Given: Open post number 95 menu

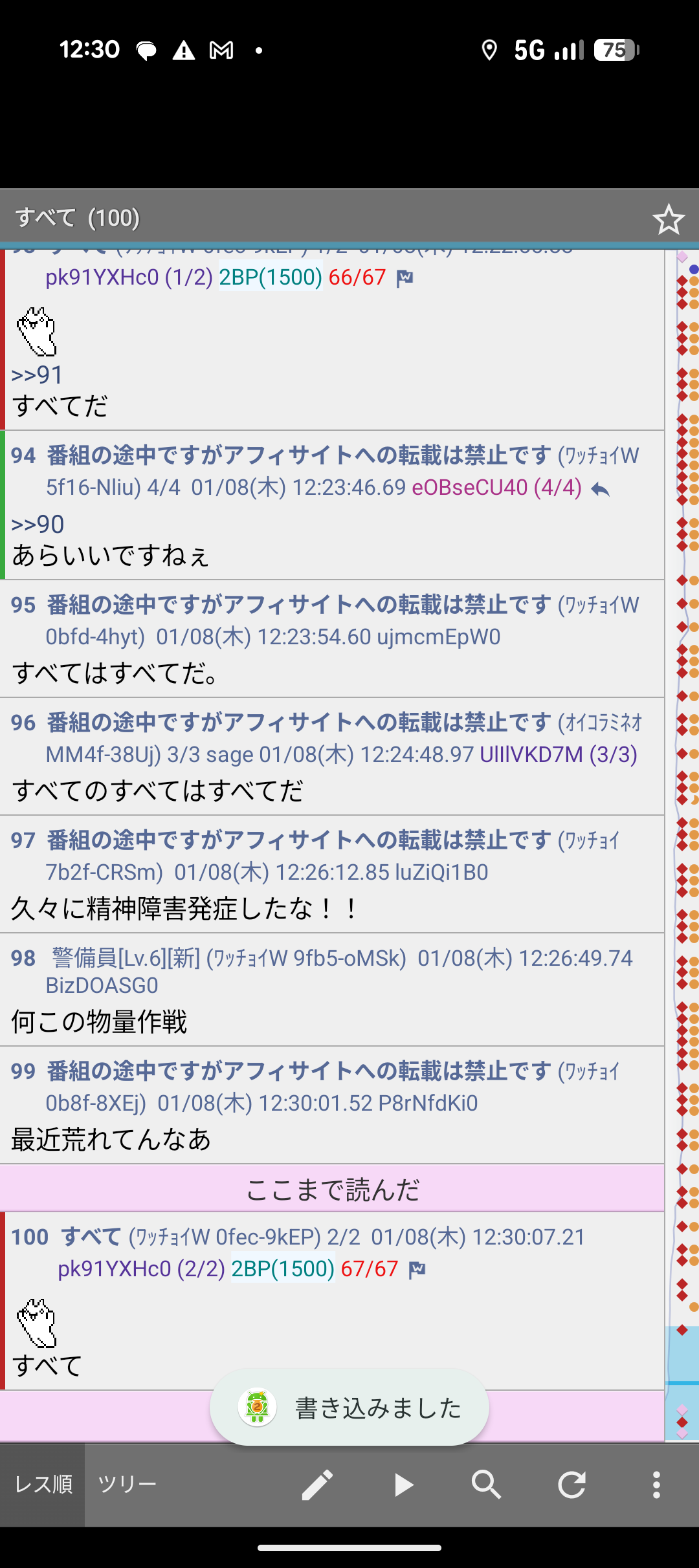Looking at the screenshot, I should pos(23,605).
